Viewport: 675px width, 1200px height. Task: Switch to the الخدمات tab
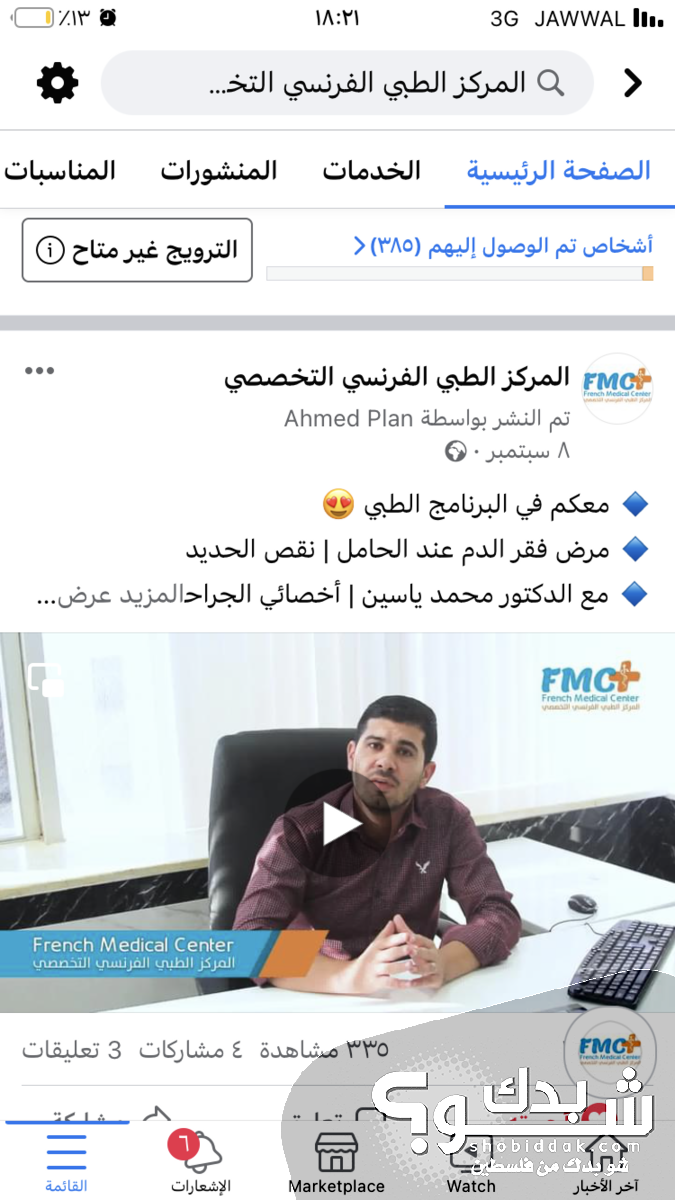tap(371, 170)
